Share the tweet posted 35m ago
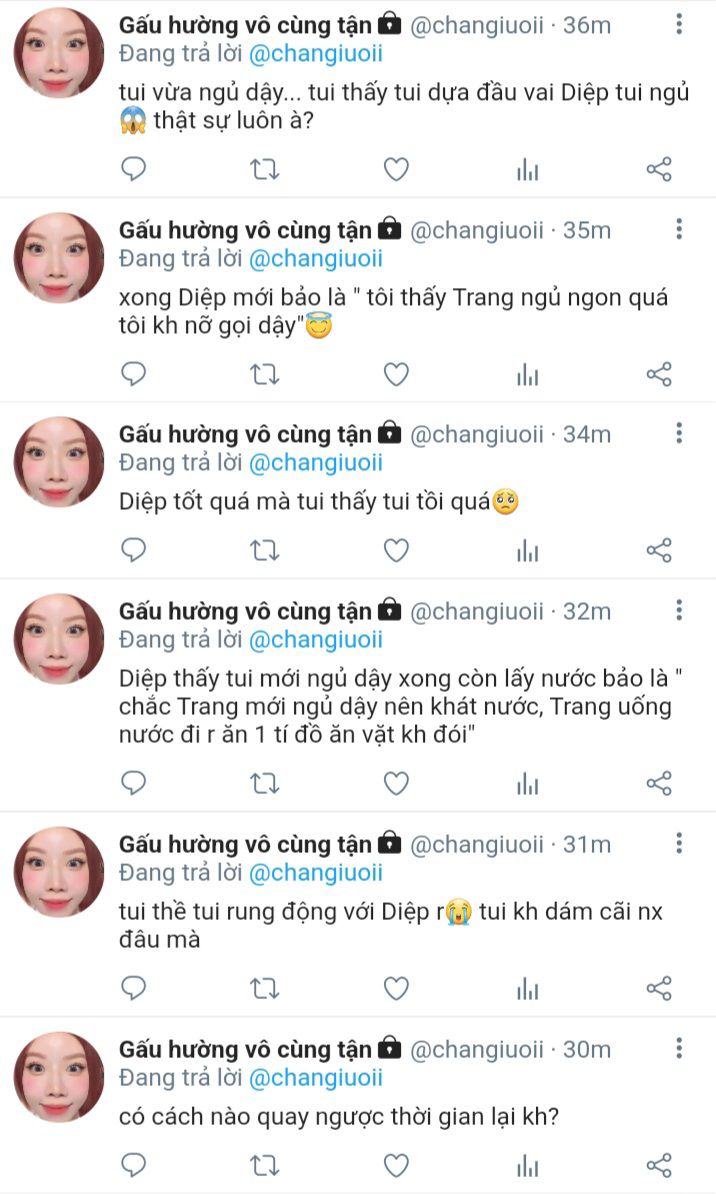This screenshot has width=716, height=1194. click(659, 375)
